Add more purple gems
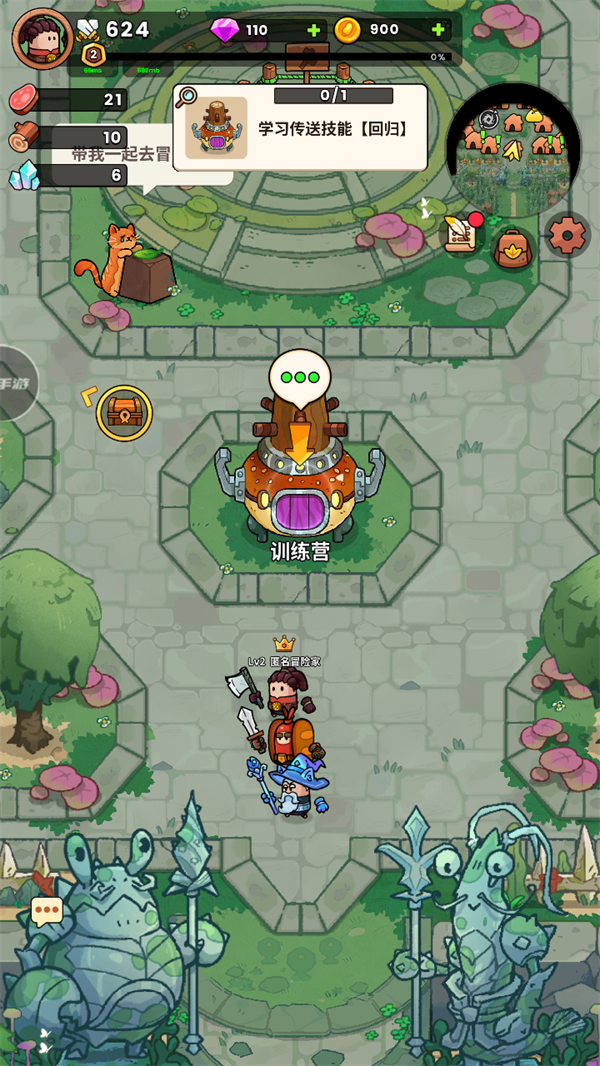 click(x=314, y=30)
